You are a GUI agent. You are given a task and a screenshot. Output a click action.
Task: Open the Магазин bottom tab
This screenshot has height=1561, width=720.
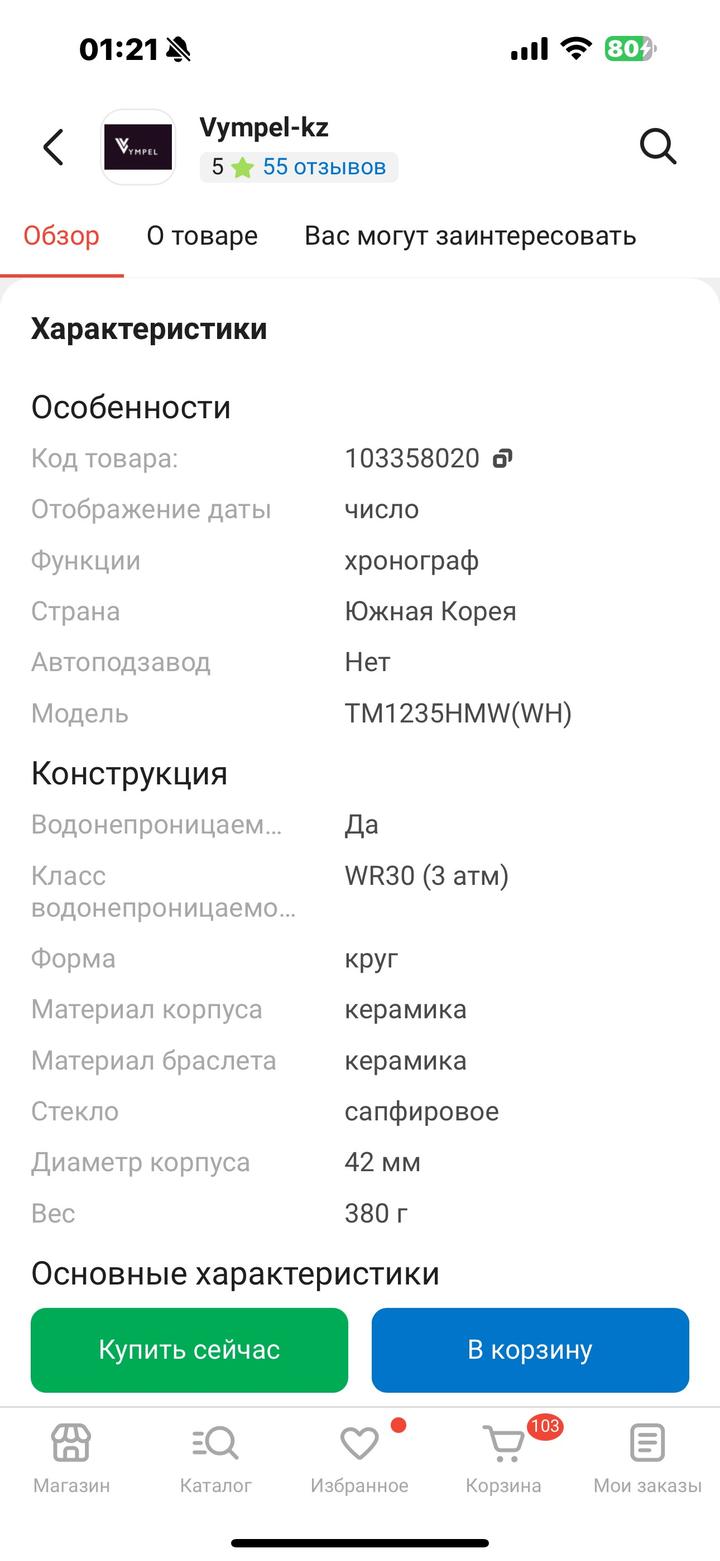point(71,1458)
